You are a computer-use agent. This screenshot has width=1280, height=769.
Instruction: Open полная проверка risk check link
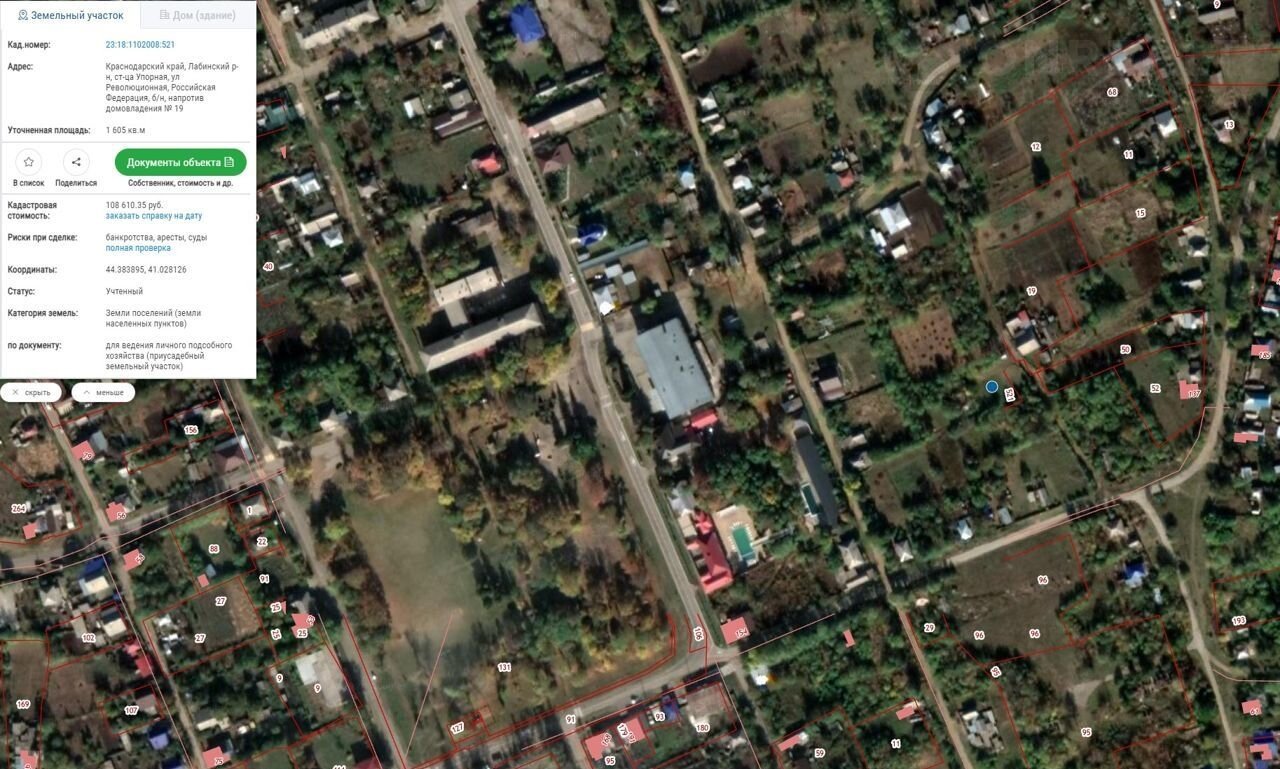click(138, 248)
